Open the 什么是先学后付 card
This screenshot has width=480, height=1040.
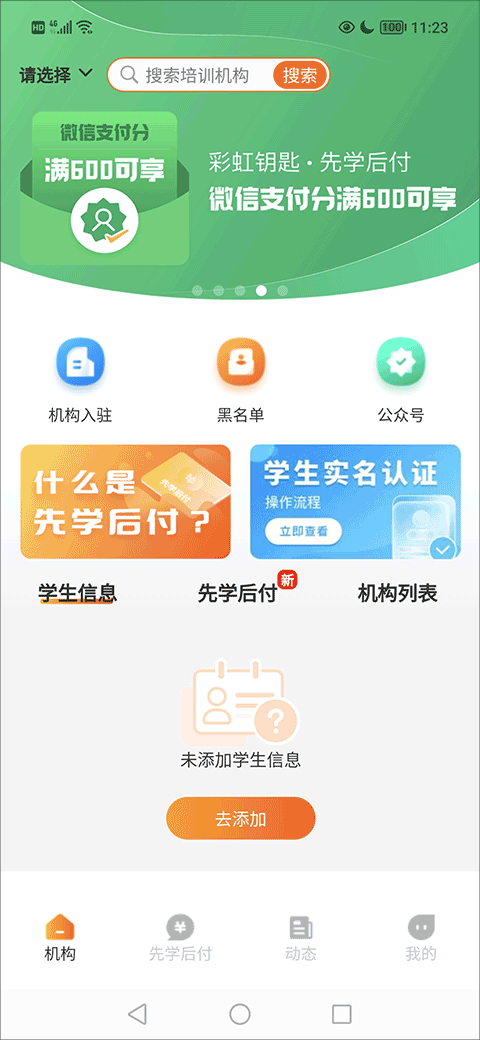point(125,501)
